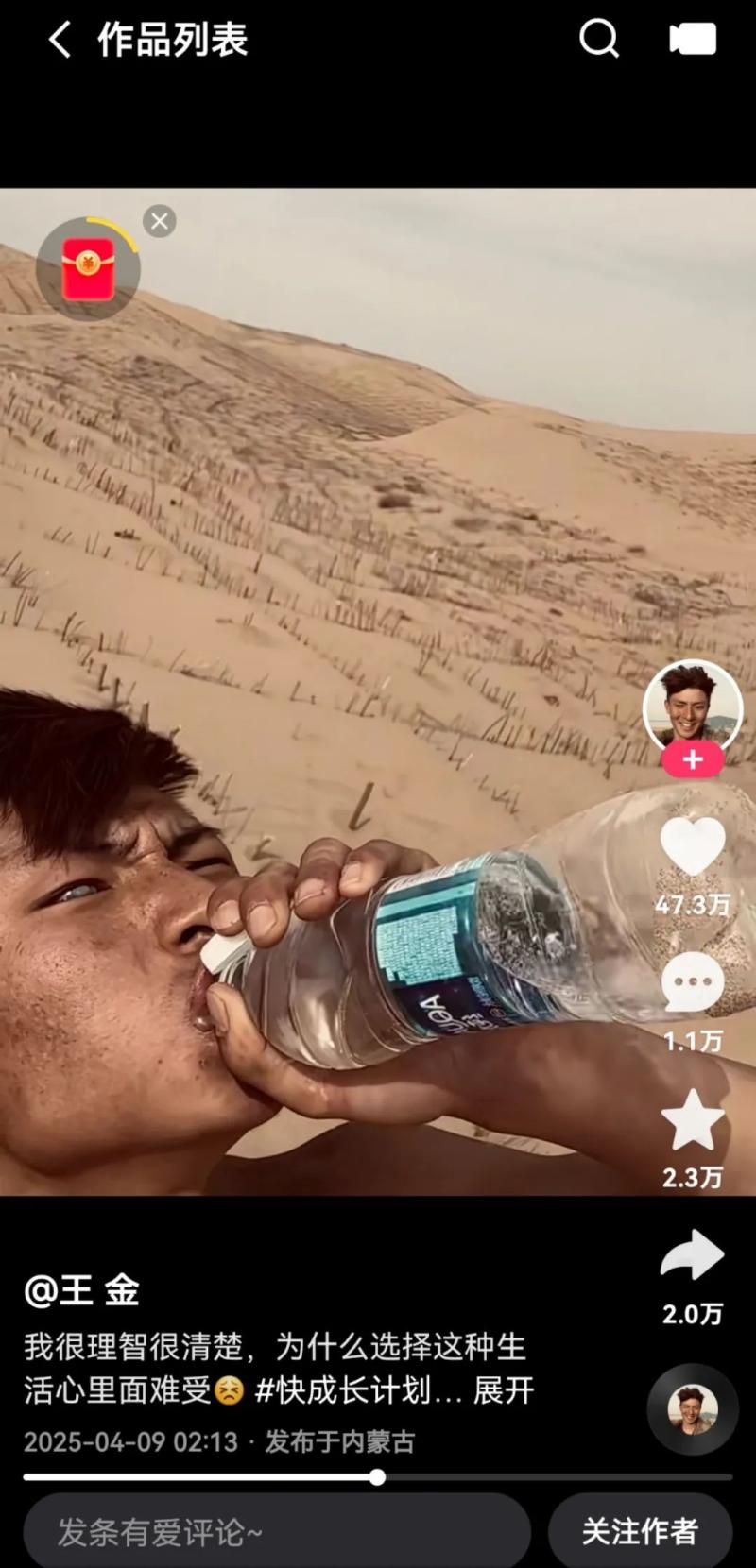Add this video to favorites with the star
Image resolution: width=756 pixels, height=1568 pixels.
[x=693, y=1121]
